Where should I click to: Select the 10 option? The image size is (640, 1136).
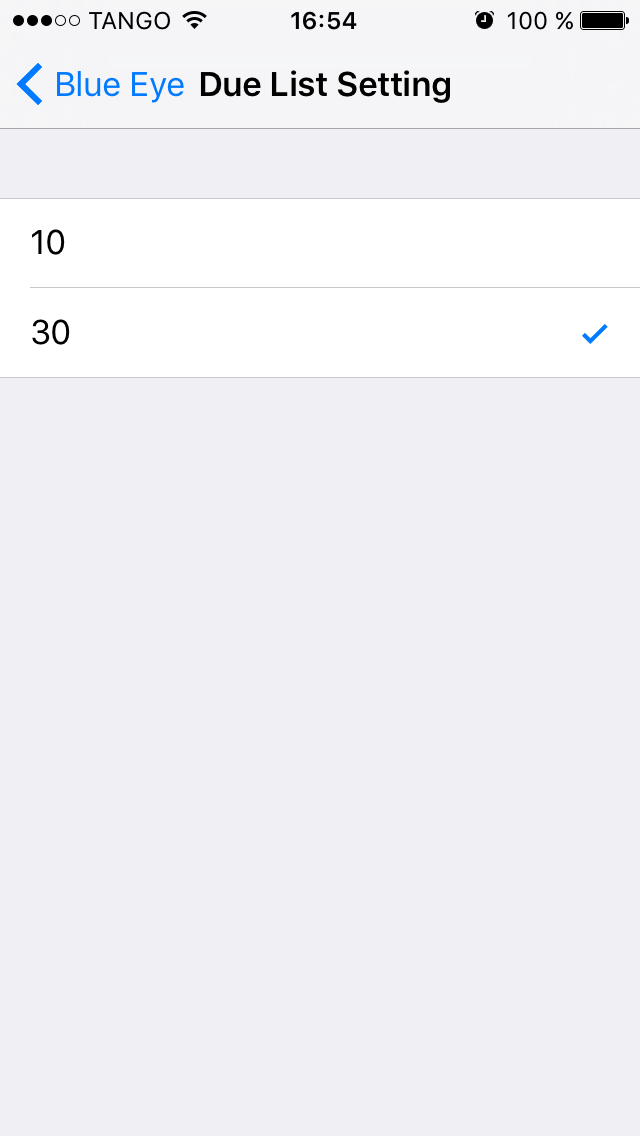(320, 243)
